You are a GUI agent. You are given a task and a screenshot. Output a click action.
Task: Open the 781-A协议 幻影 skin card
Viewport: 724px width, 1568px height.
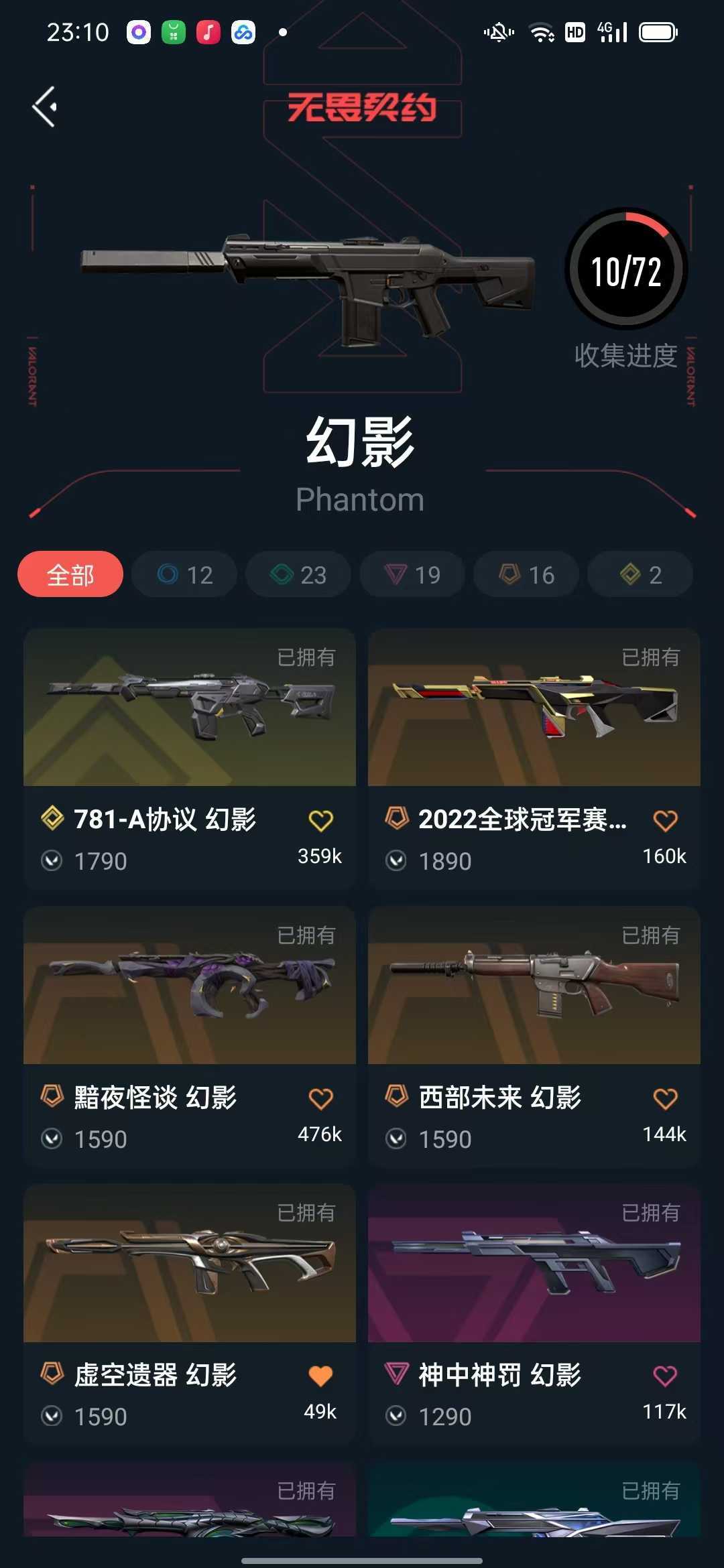point(190,759)
